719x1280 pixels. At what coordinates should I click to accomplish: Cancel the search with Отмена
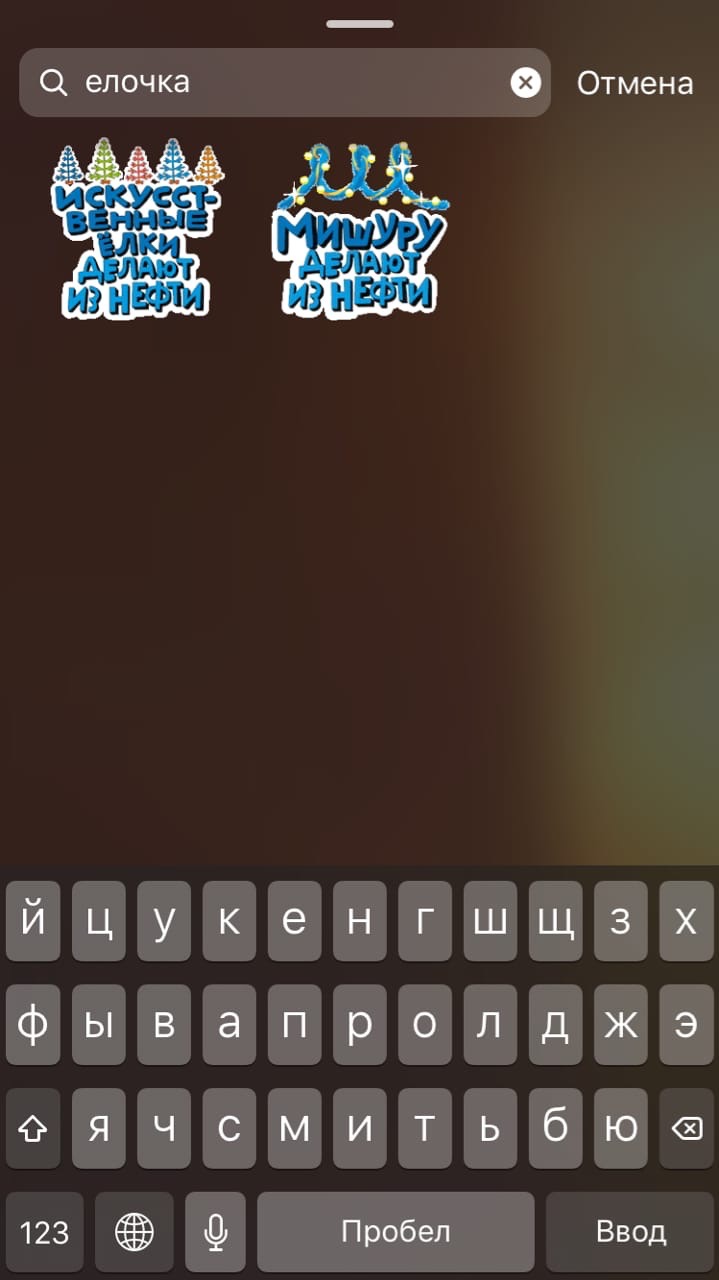pyautogui.click(x=635, y=83)
